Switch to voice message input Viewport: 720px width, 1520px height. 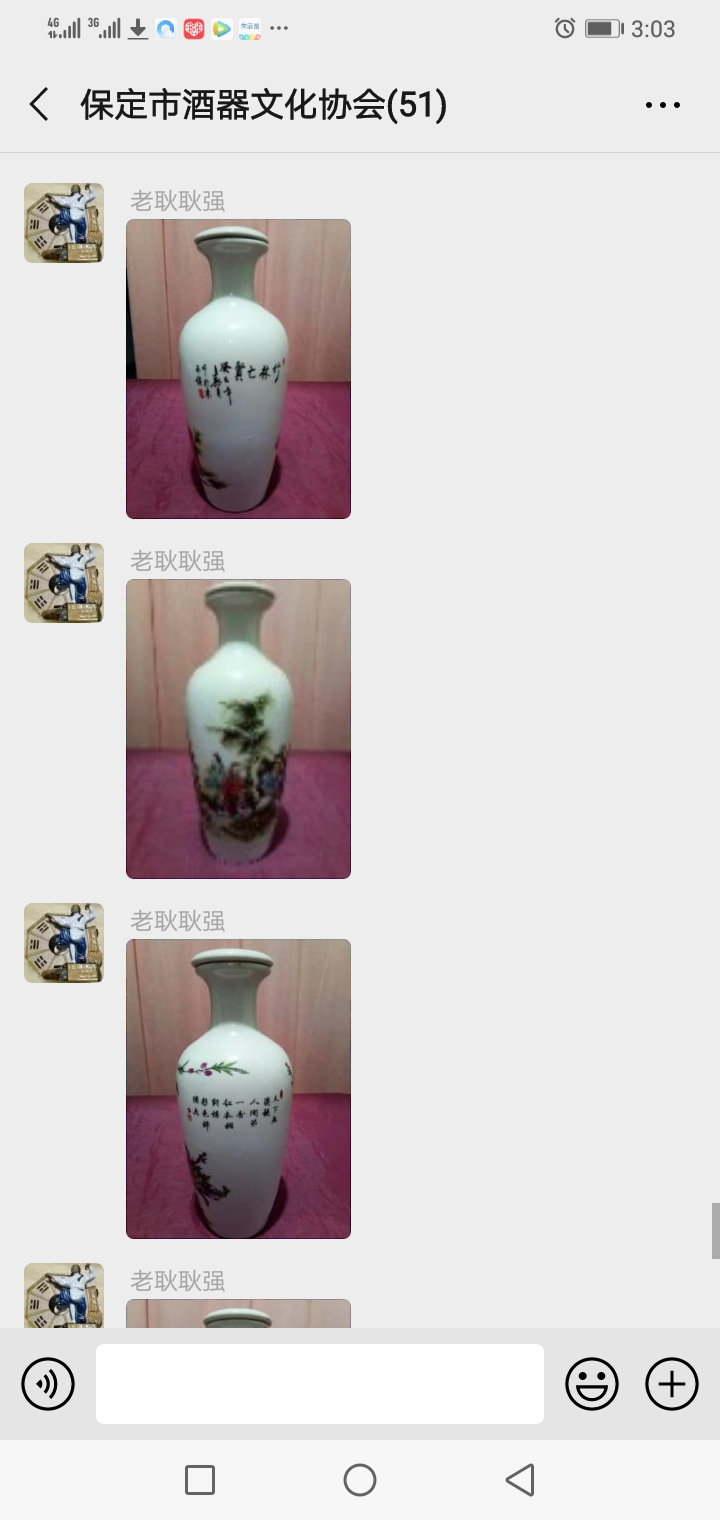tap(48, 1384)
